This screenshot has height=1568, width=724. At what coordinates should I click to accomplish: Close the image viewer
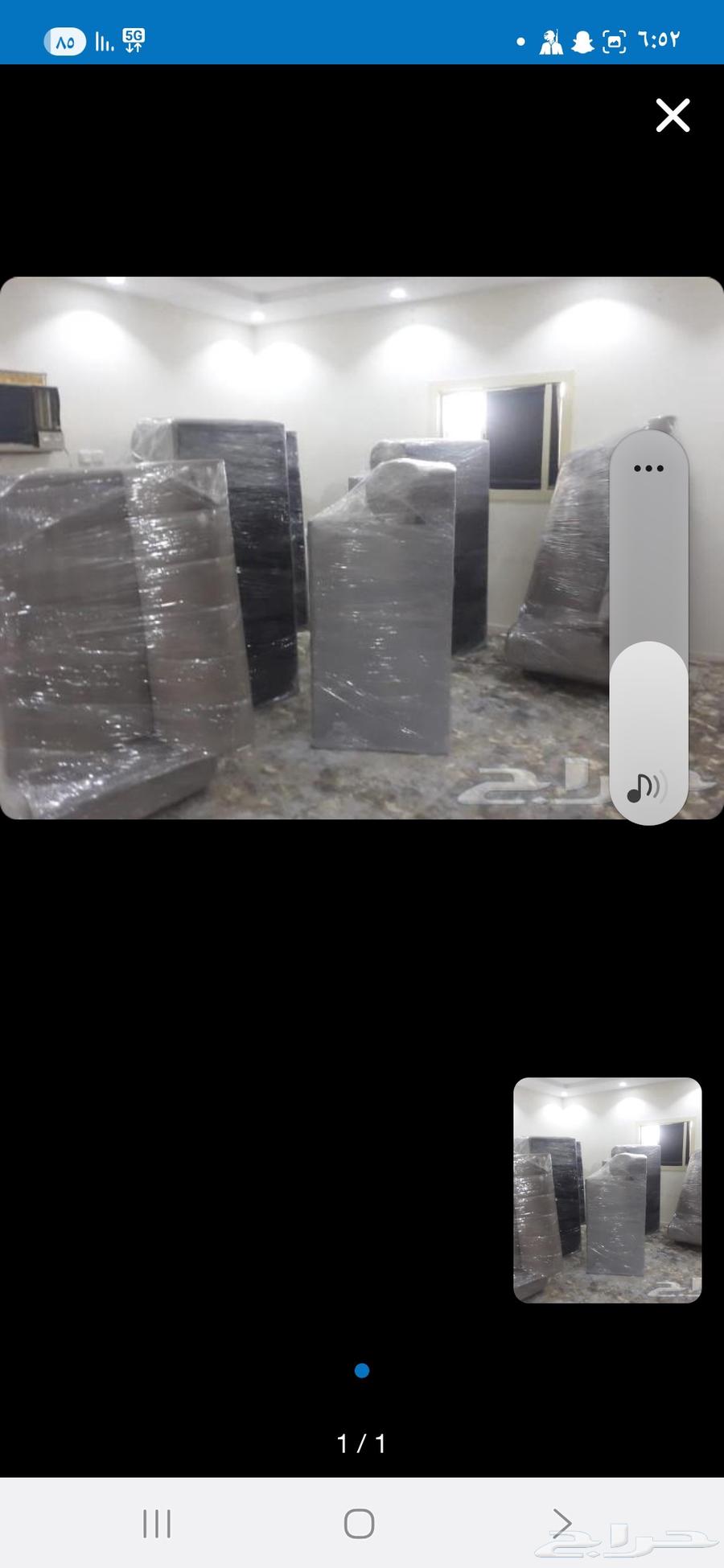coord(673,116)
